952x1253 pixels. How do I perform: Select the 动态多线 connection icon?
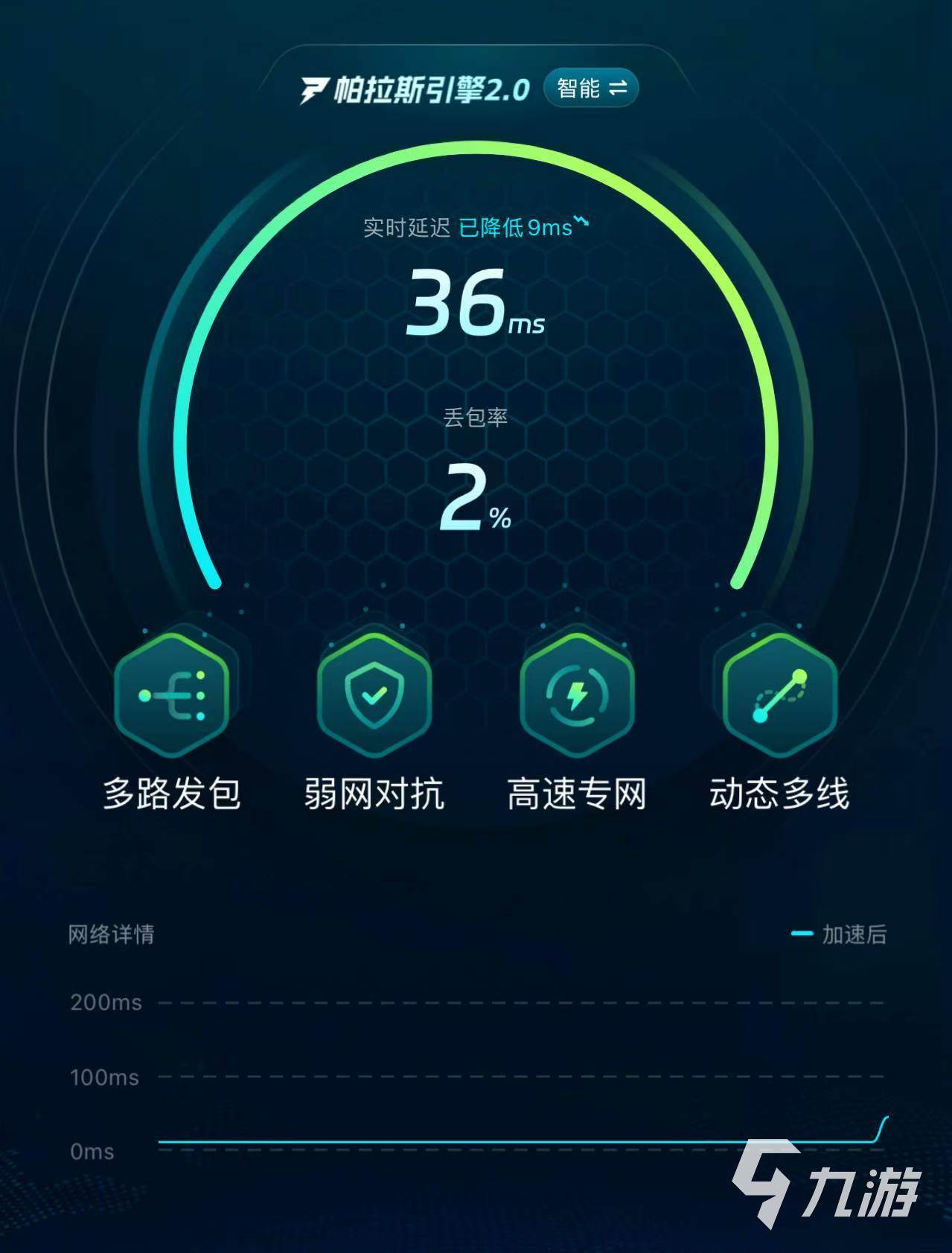[776, 696]
